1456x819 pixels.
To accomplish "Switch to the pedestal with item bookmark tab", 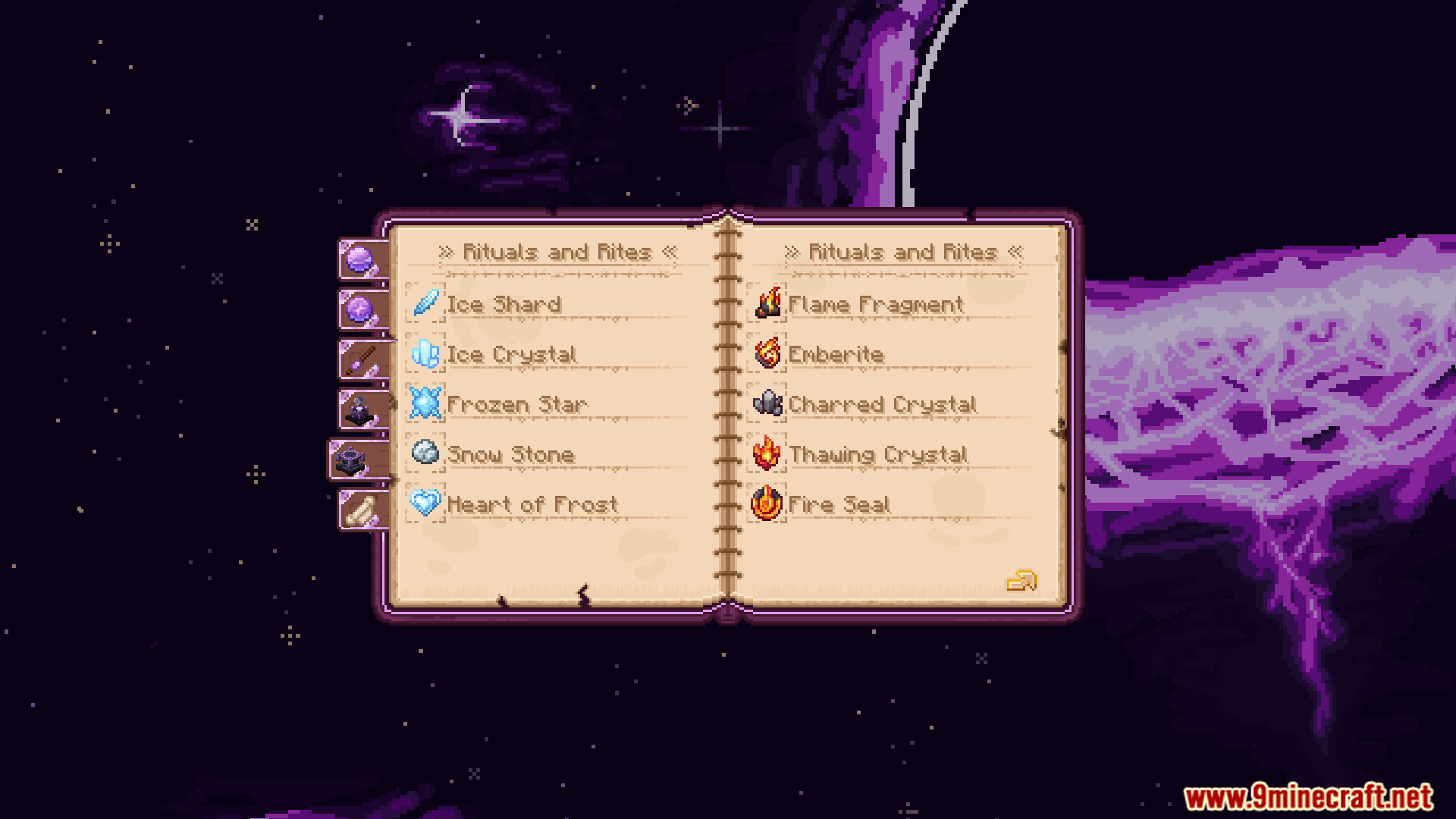I will click(359, 409).
